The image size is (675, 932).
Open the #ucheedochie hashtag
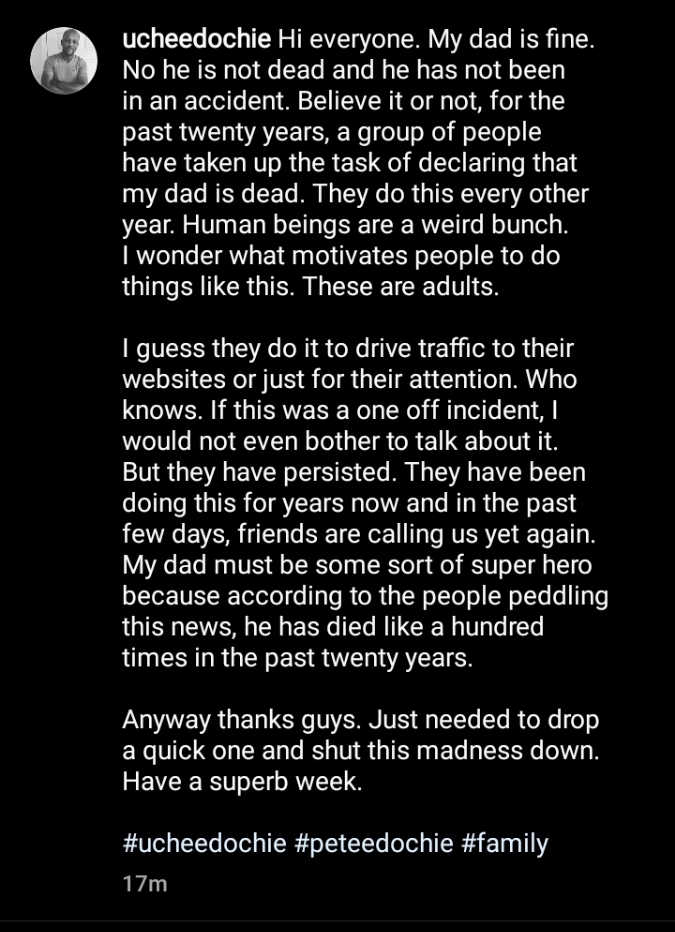(204, 843)
